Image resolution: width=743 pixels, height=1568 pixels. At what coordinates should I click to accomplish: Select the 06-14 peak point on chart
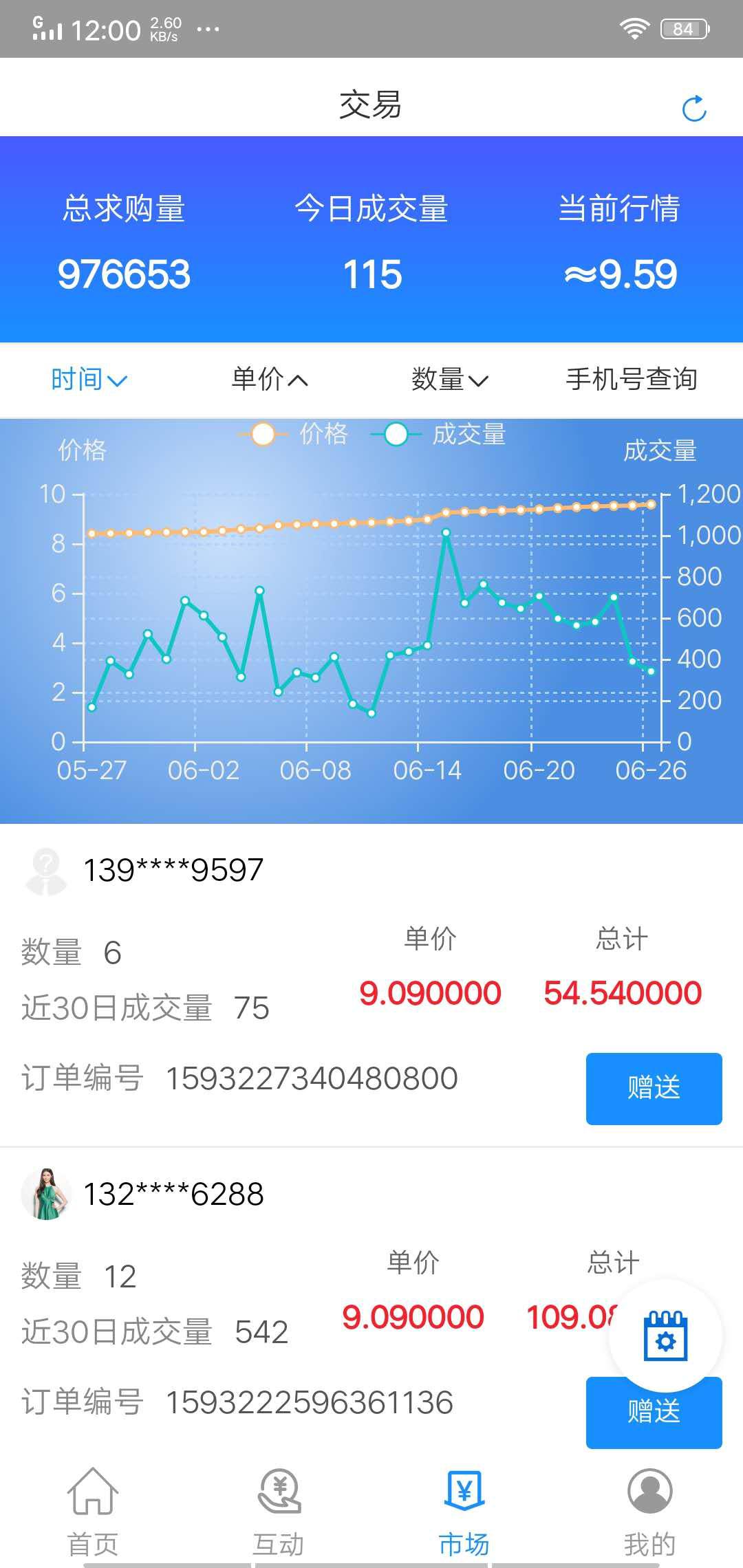pyautogui.click(x=446, y=533)
